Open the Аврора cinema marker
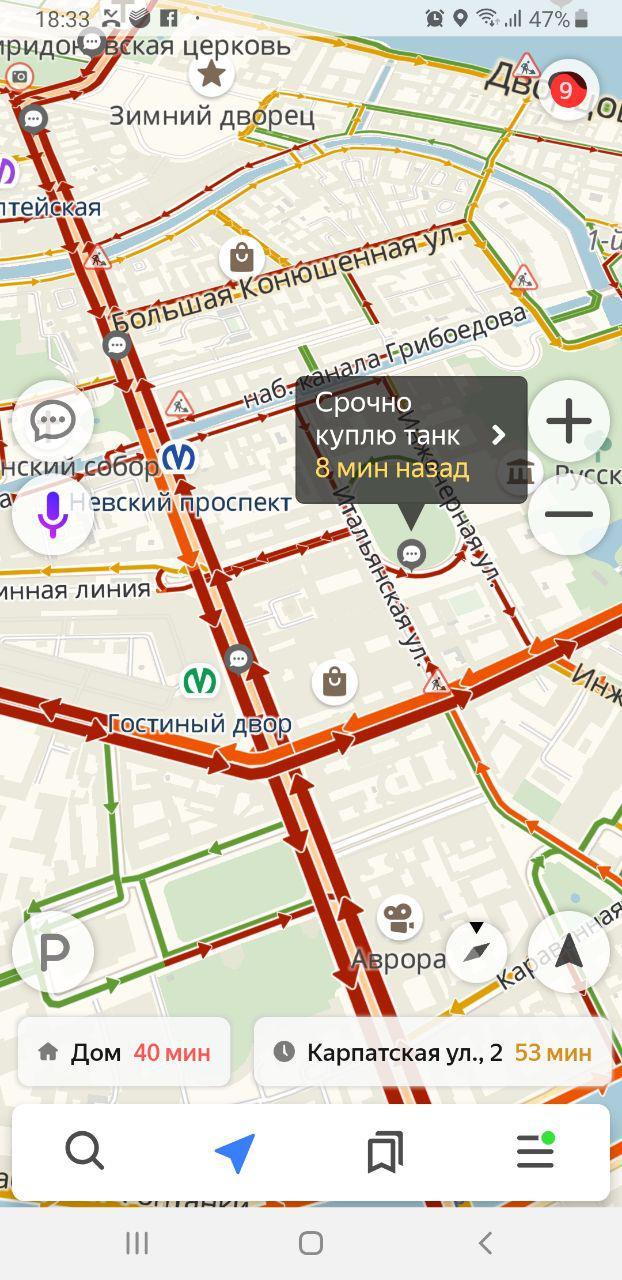The width and height of the screenshot is (622, 1280). (x=398, y=918)
